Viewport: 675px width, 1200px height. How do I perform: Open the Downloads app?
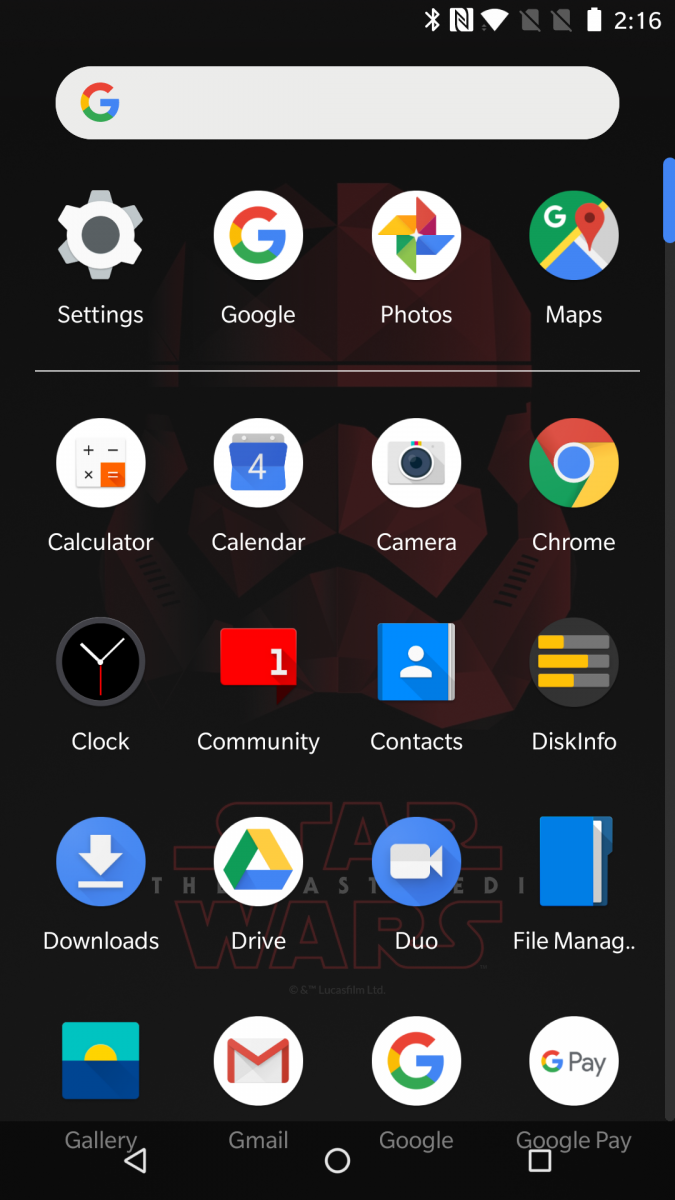100,861
